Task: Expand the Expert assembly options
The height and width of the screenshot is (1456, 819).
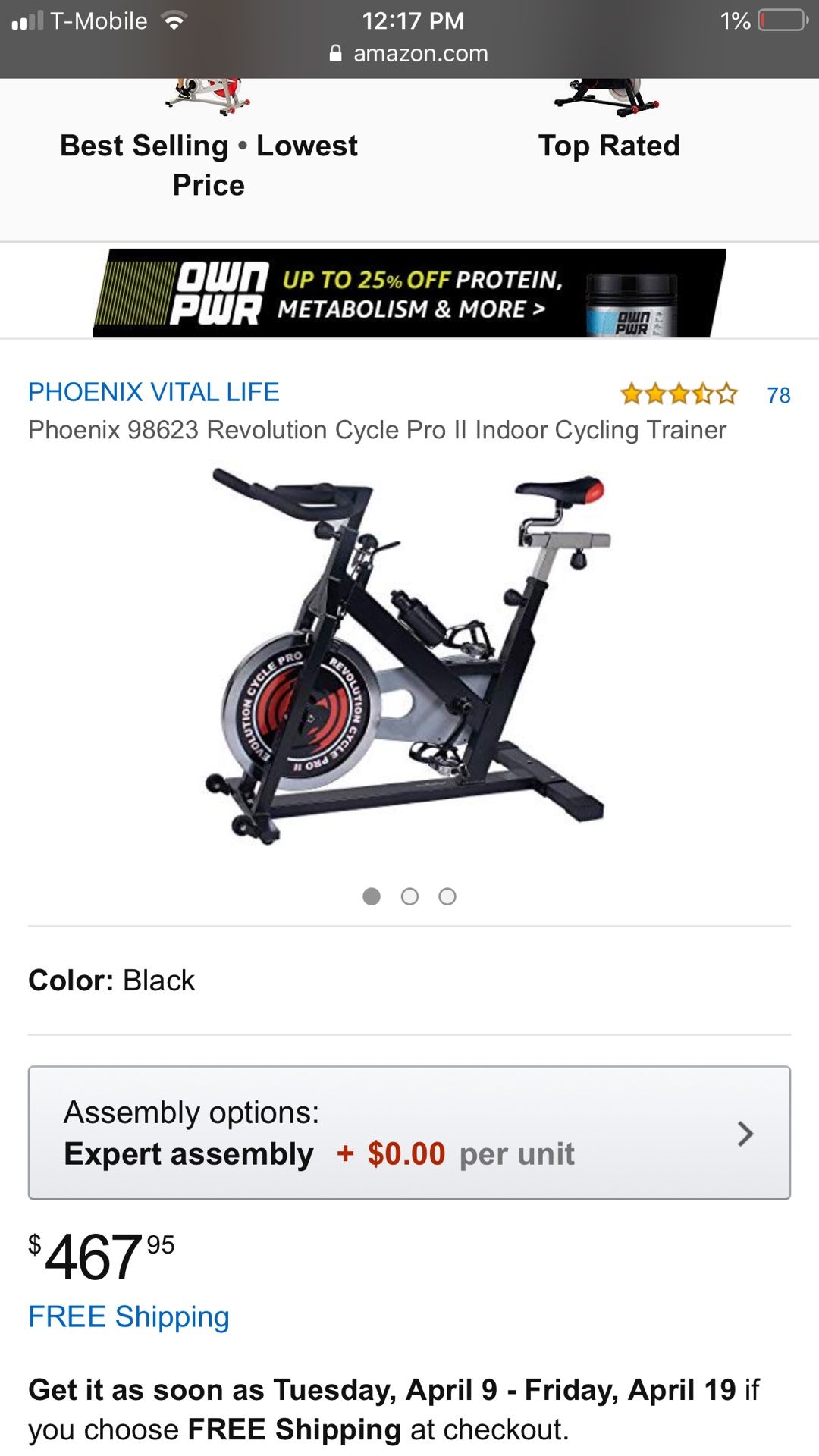Action: pyautogui.click(x=409, y=1133)
